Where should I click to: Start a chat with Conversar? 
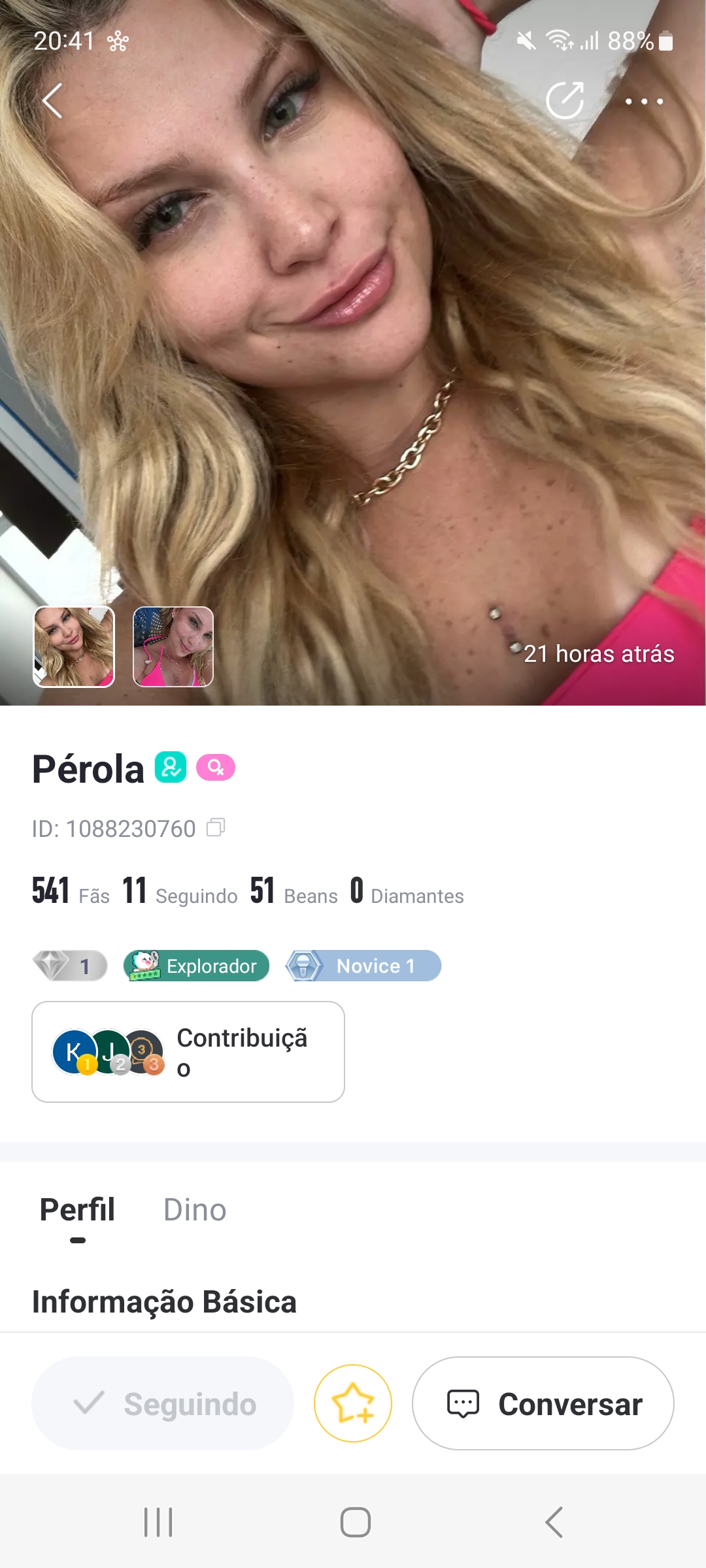[x=543, y=1403]
